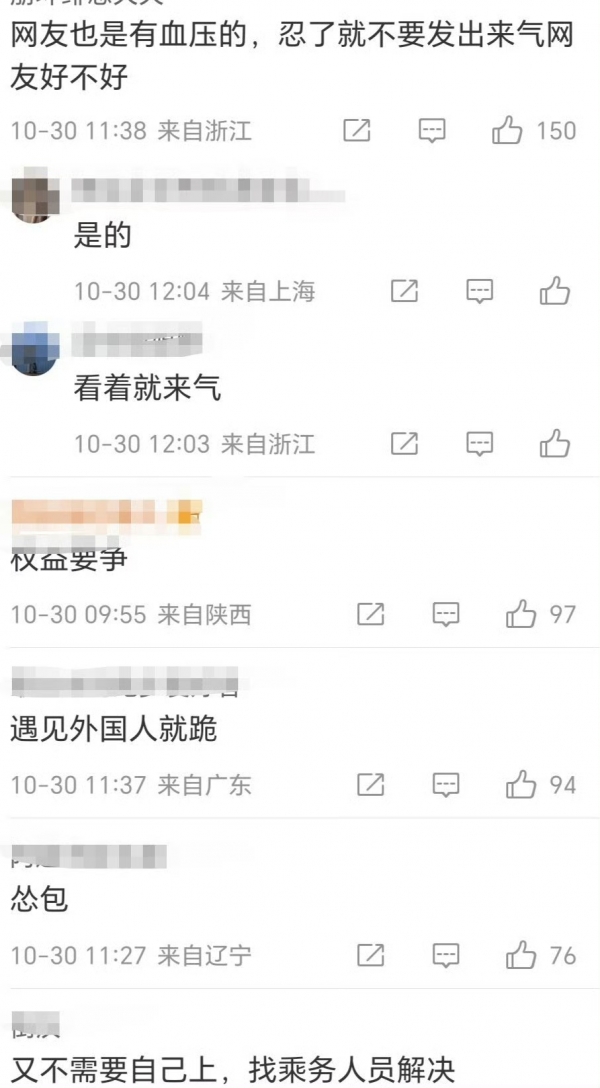Image resolution: width=600 pixels, height=1088 pixels.
Task: Open avatar of the '是的' commenter
Action: pyautogui.click(x=35, y=197)
